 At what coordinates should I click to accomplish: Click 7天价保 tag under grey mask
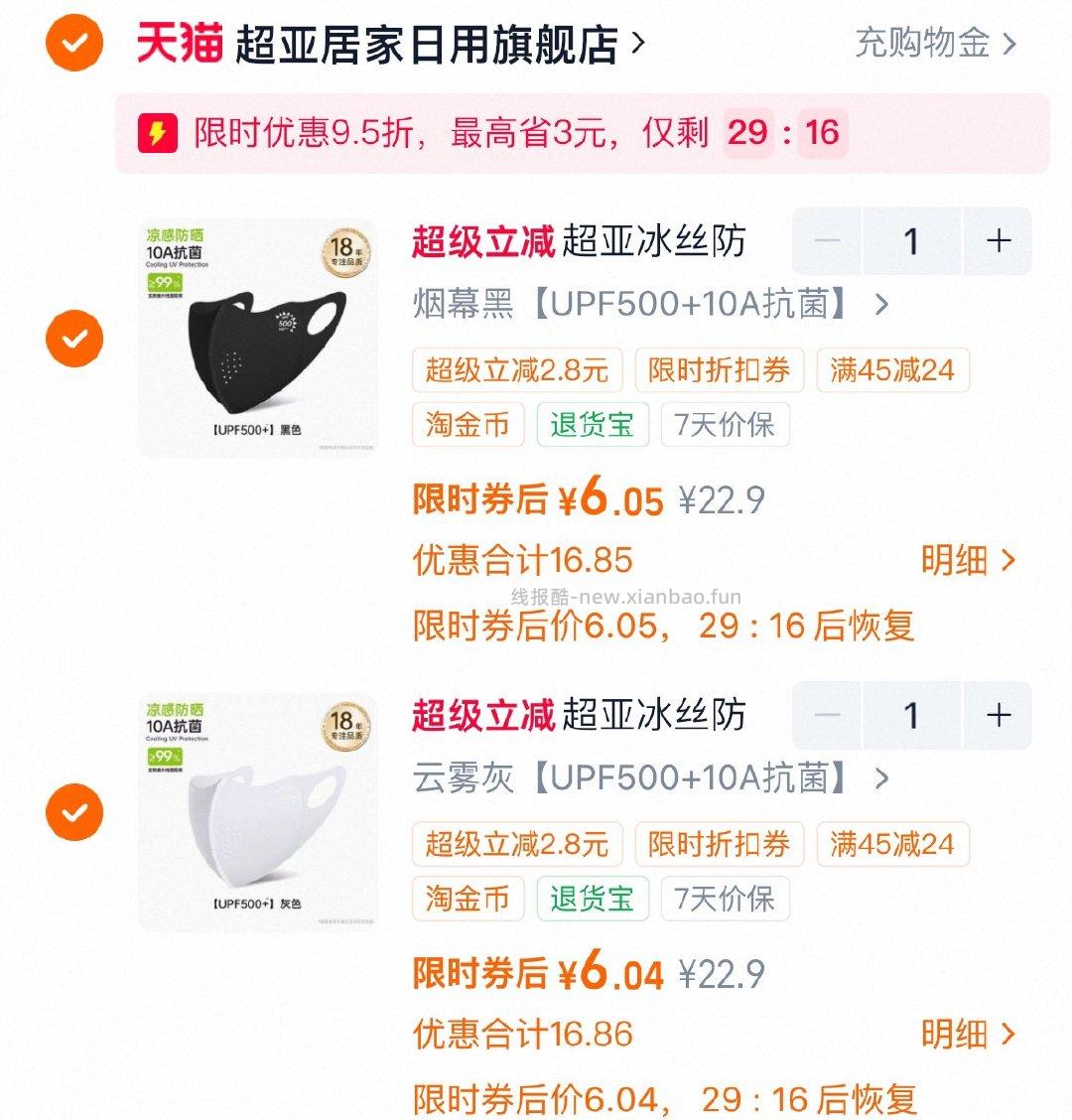[x=725, y=899]
